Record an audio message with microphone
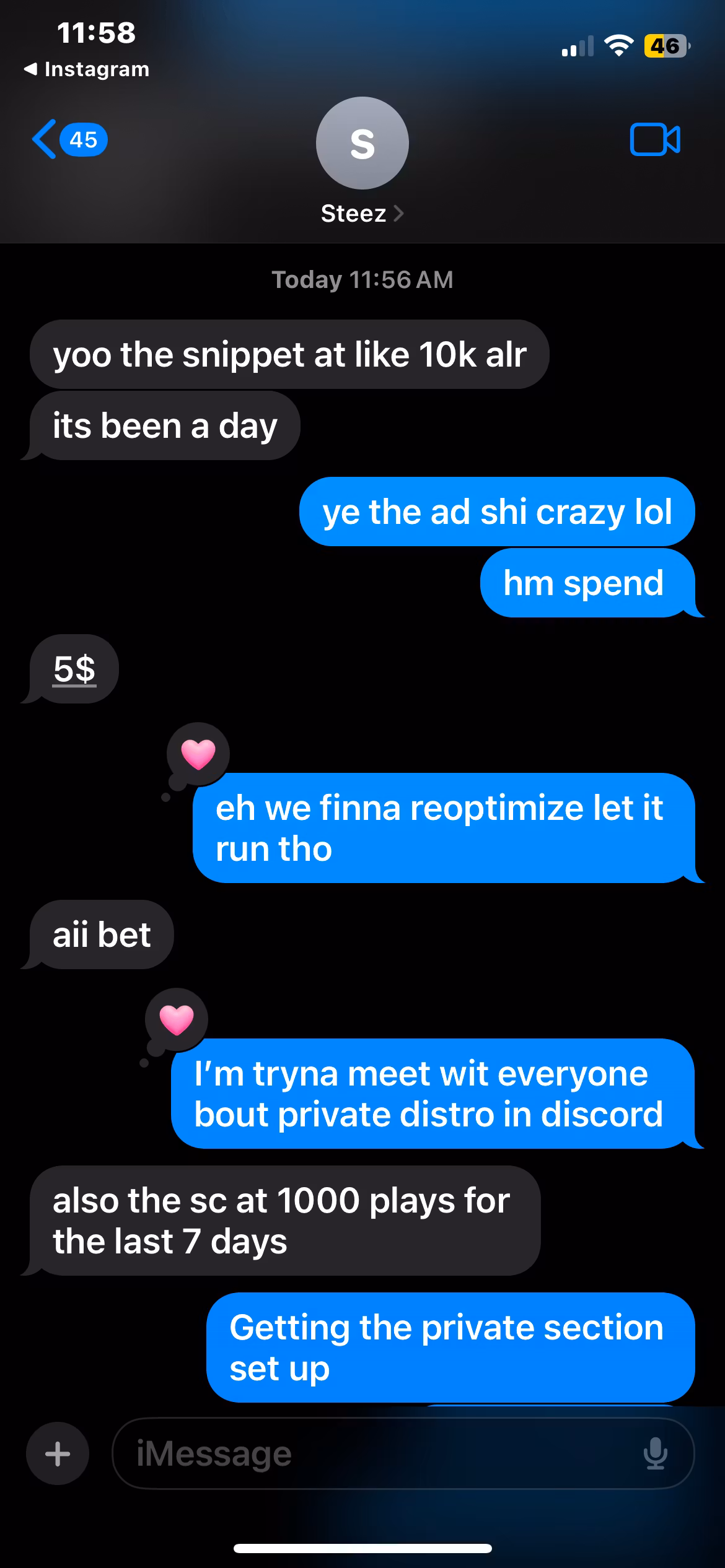The height and width of the screenshot is (1568, 725). [x=655, y=1453]
